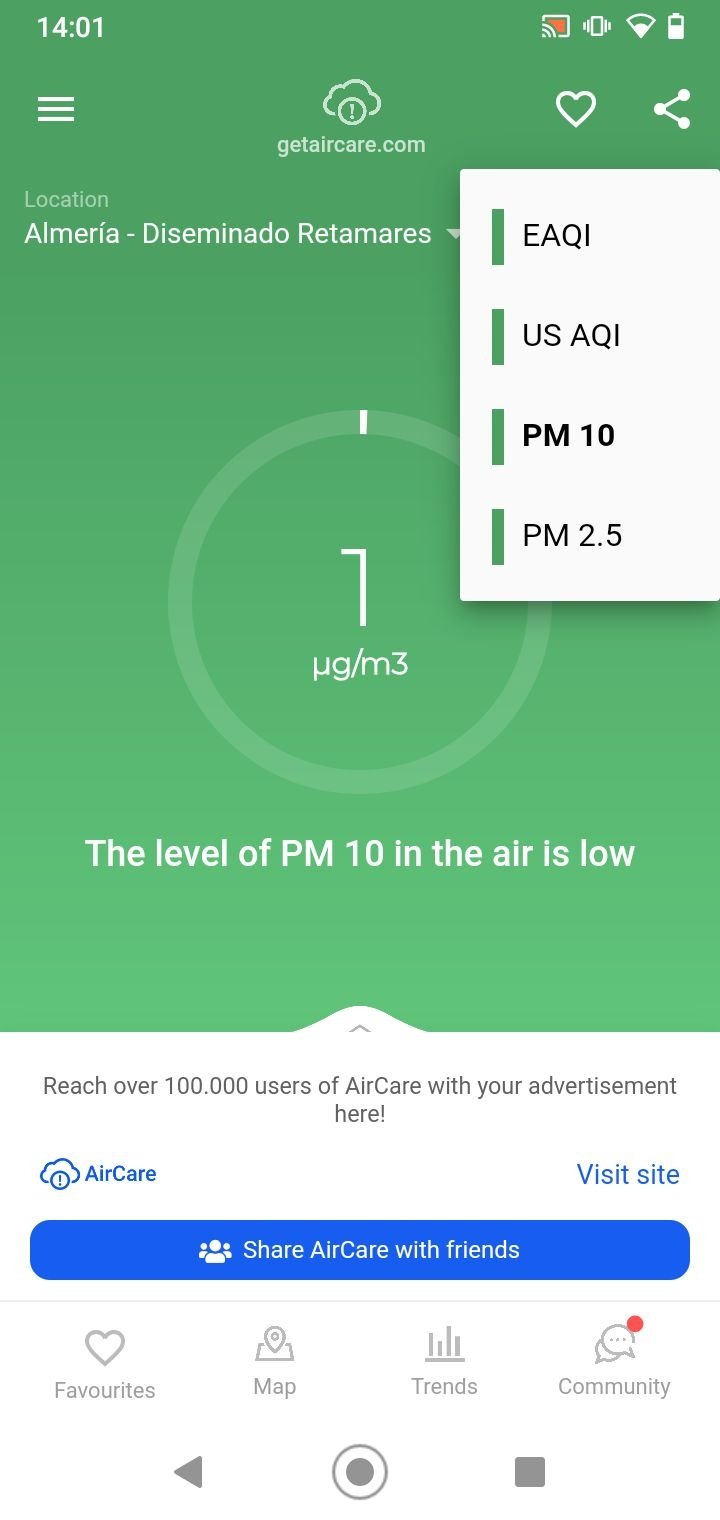Select EAQI from the dropdown list
The height and width of the screenshot is (1520, 720).
(590, 235)
